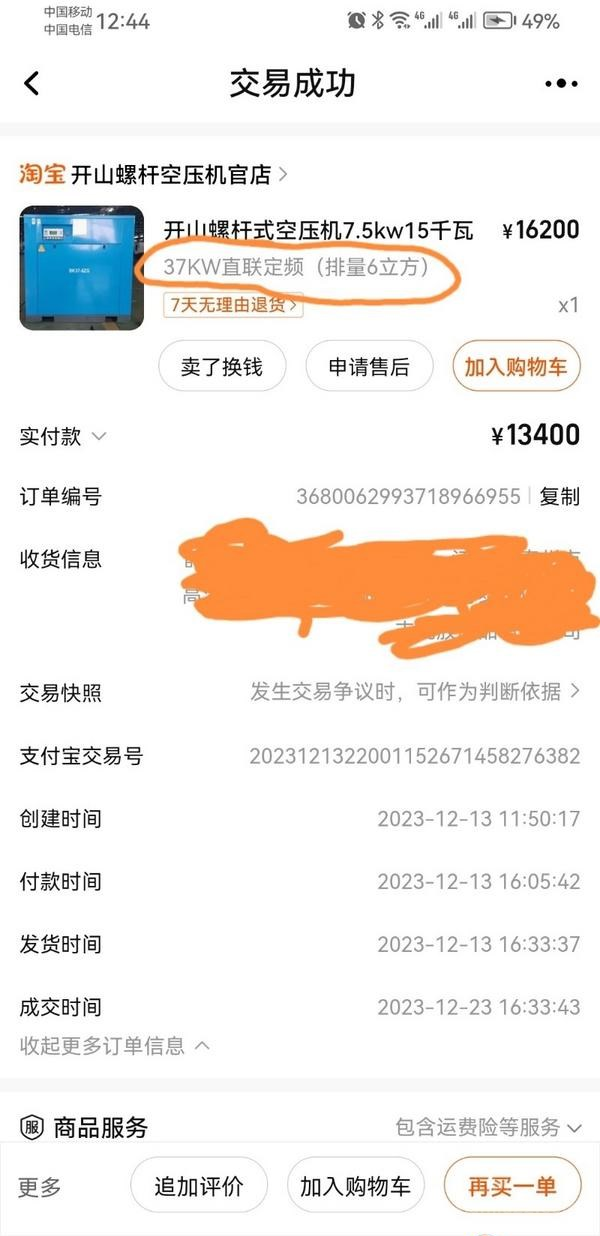Request after-sales service via 申请售后
Viewport: 600px width, 1236px height.
[x=369, y=367]
